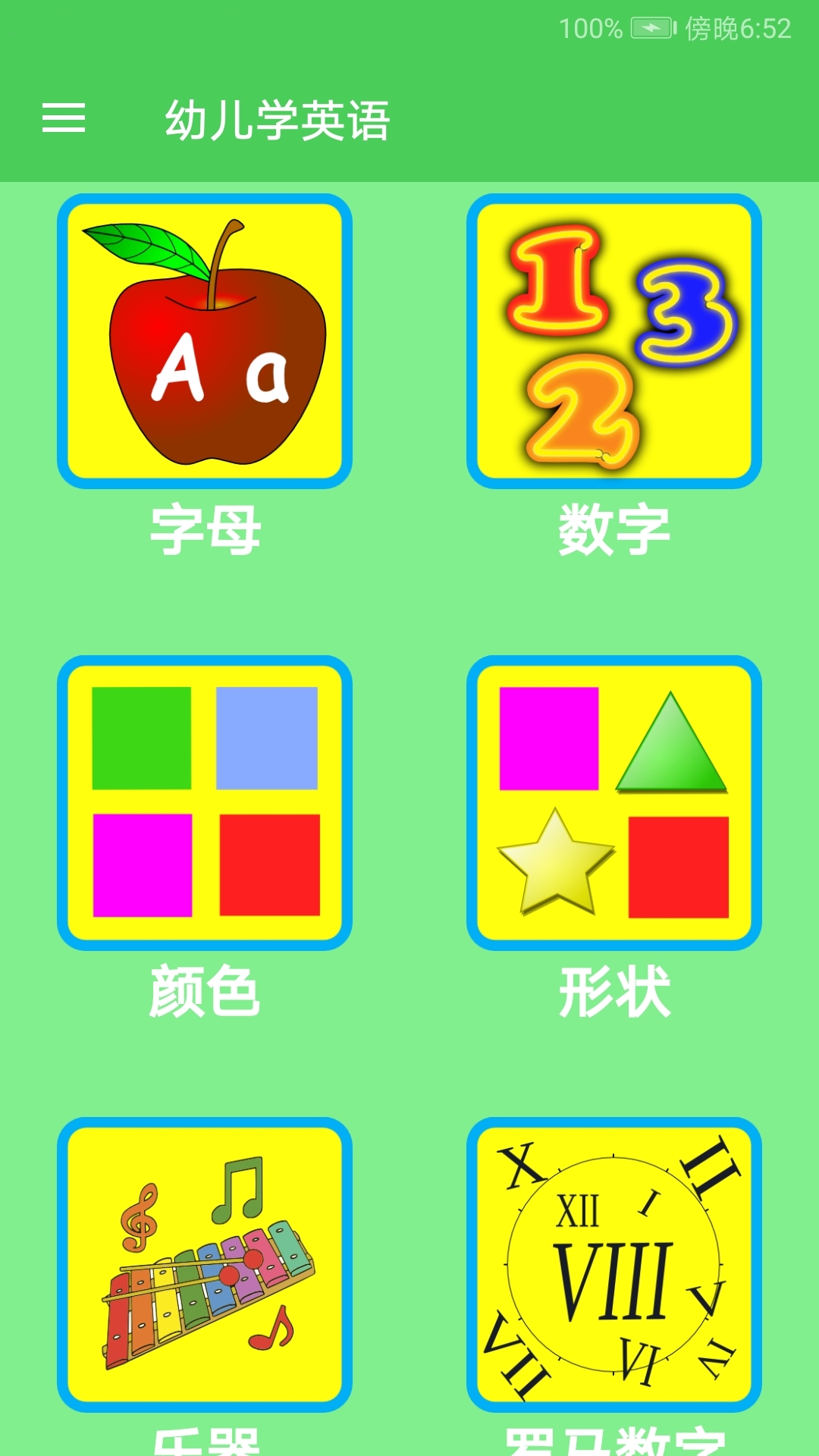Open the Roman numerals clock tile
This screenshot has width=819, height=1456.
click(614, 1265)
